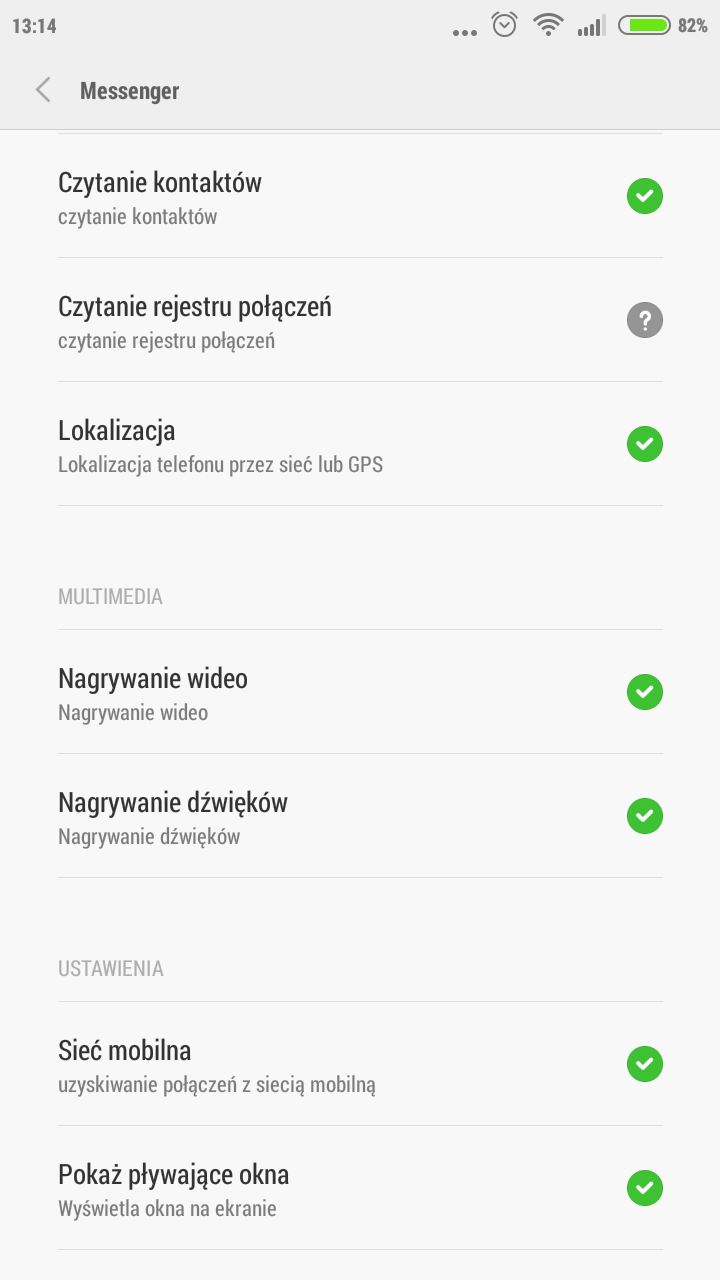This screenshot has width=720, height=1280.
Task: Open the Czytanie kontaktów permission
Action: (x=360, y=196)
